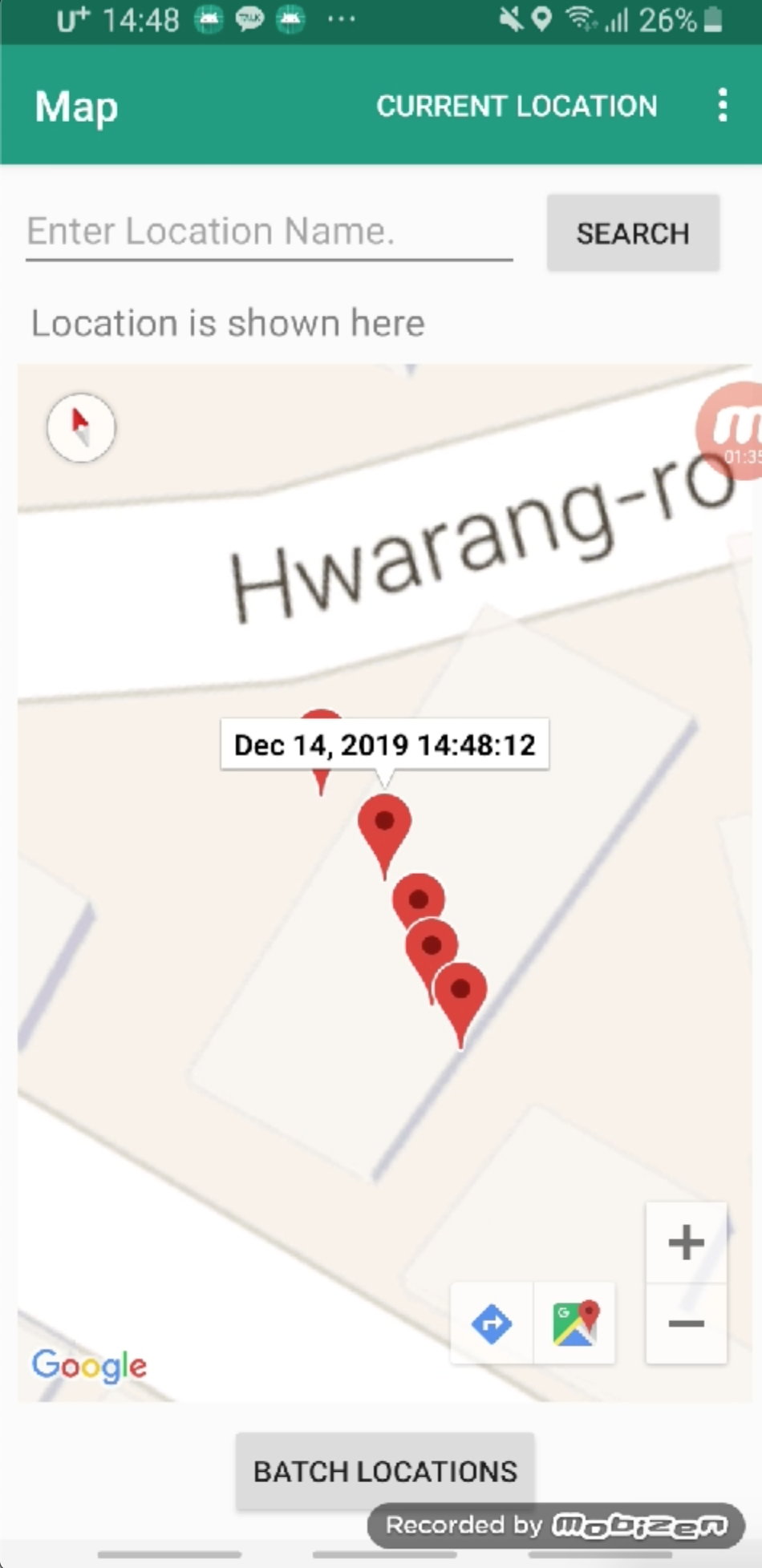This screenshot has width=762, height=1568.
Task: Click the zoom out minus icon
Action: click(x=686, y=1324)
